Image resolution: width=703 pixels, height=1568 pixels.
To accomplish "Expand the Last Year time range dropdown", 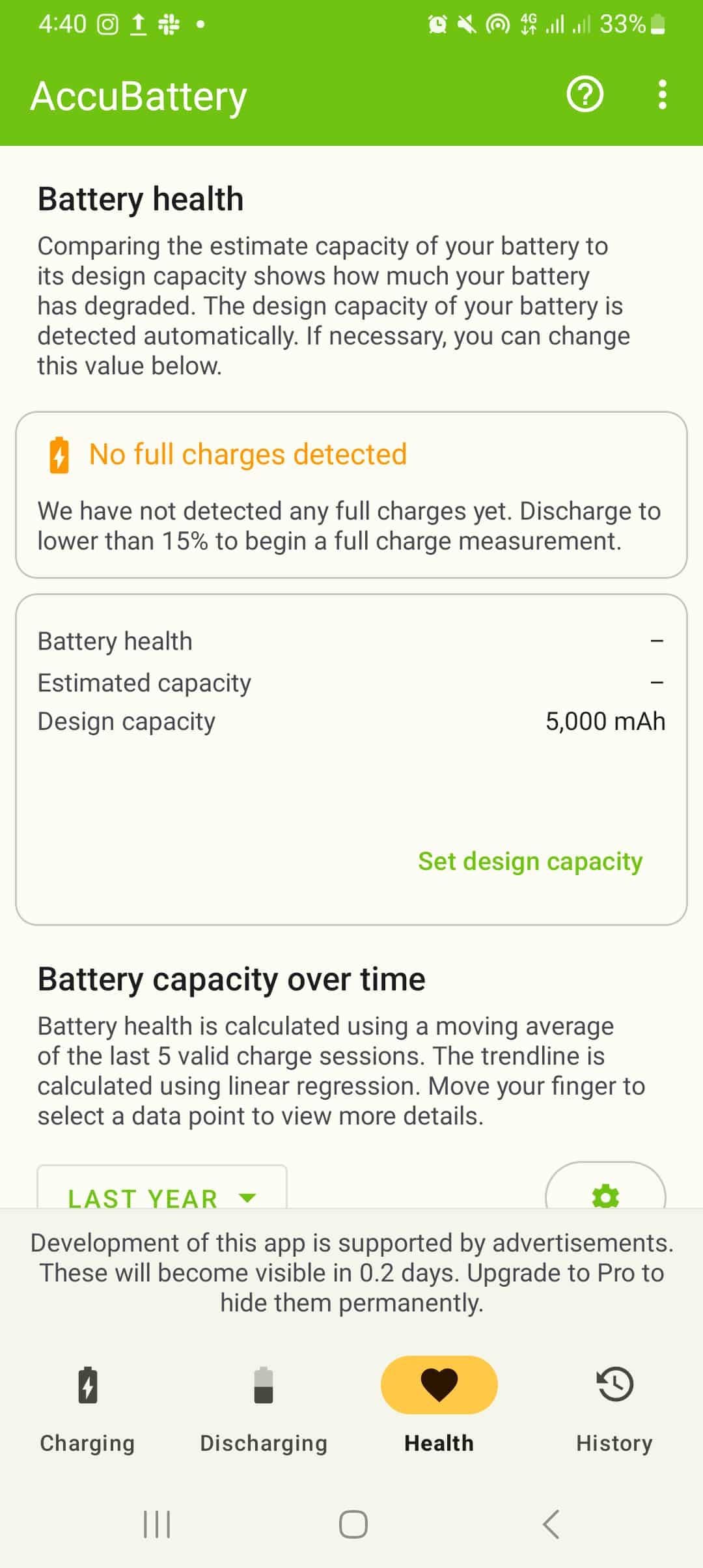I will [161, 1196].
